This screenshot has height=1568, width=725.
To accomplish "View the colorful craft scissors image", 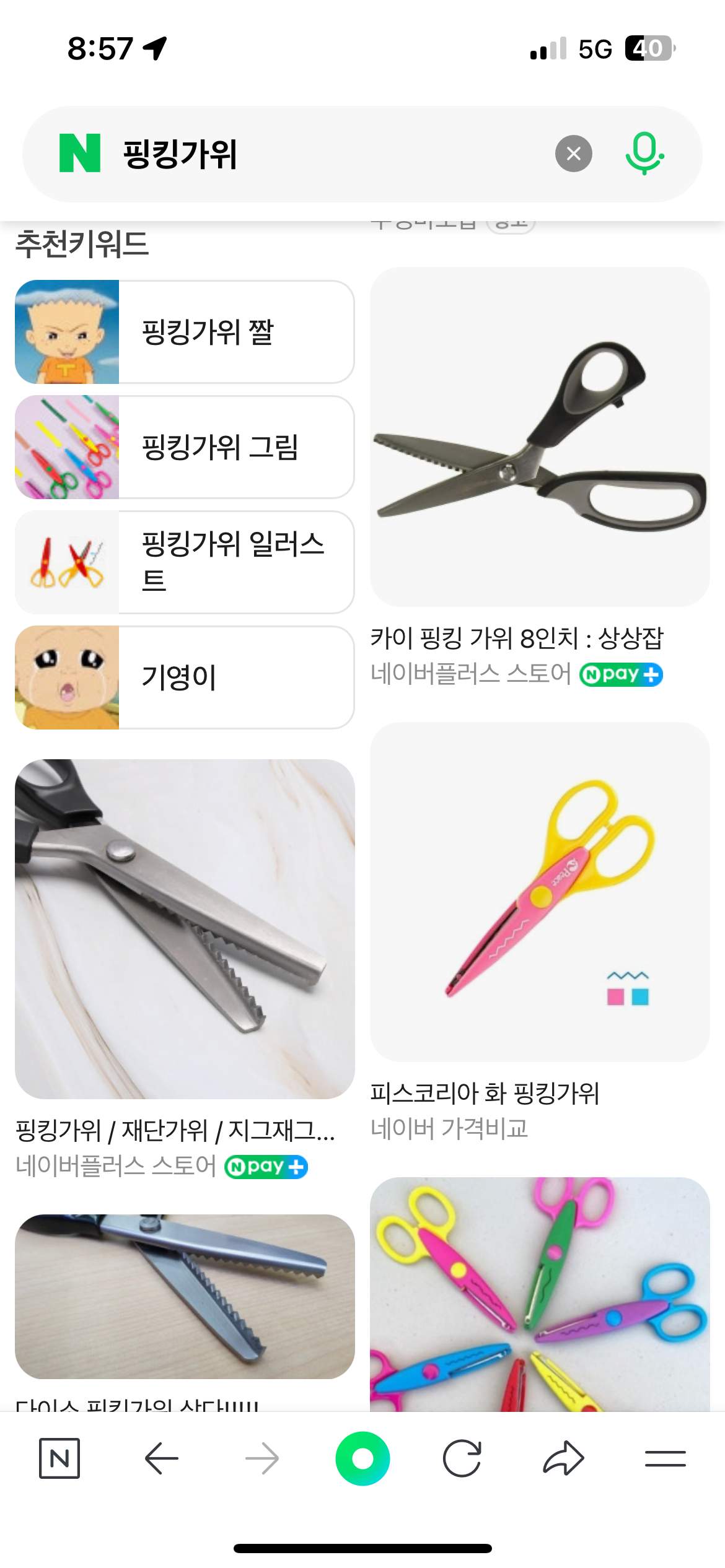I will [539, 1294].
